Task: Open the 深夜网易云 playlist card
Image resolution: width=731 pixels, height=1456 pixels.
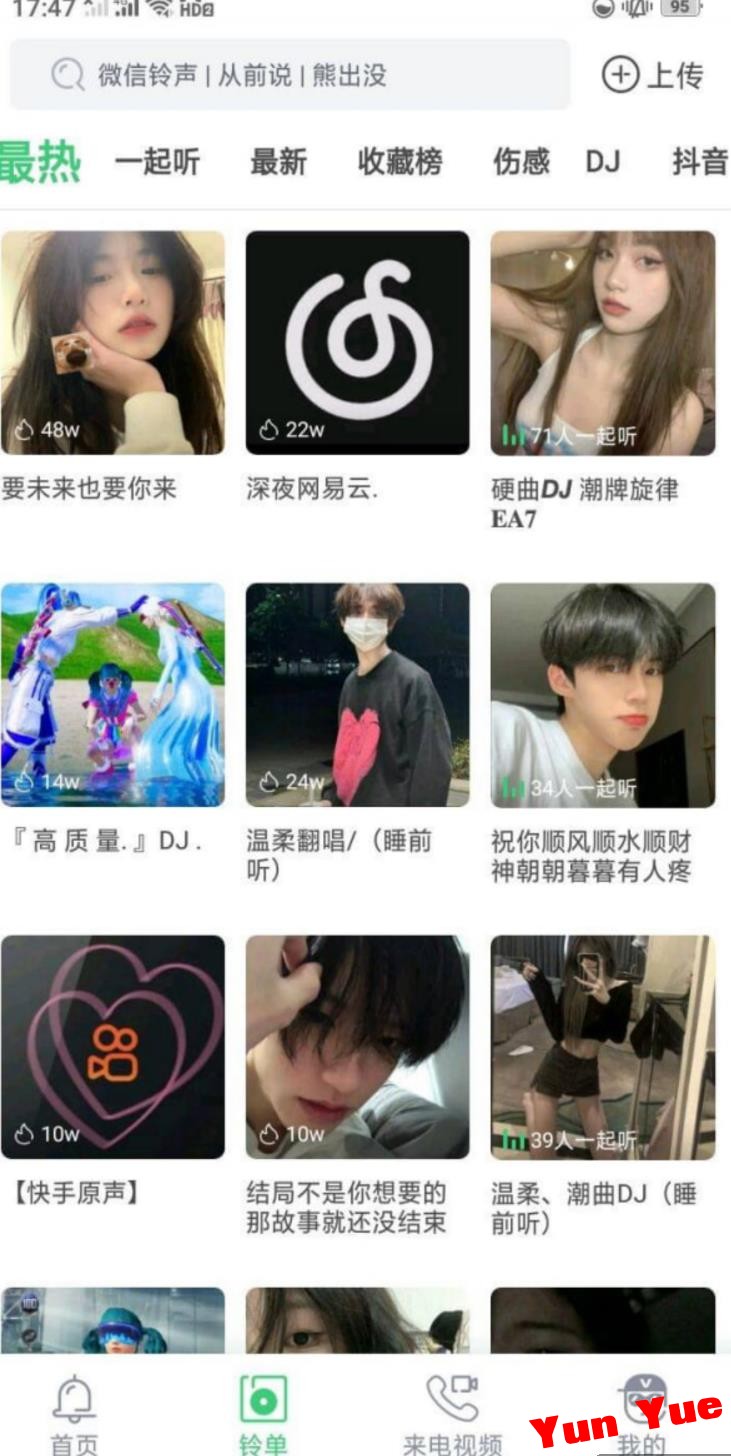Action: tap(357, 343)
